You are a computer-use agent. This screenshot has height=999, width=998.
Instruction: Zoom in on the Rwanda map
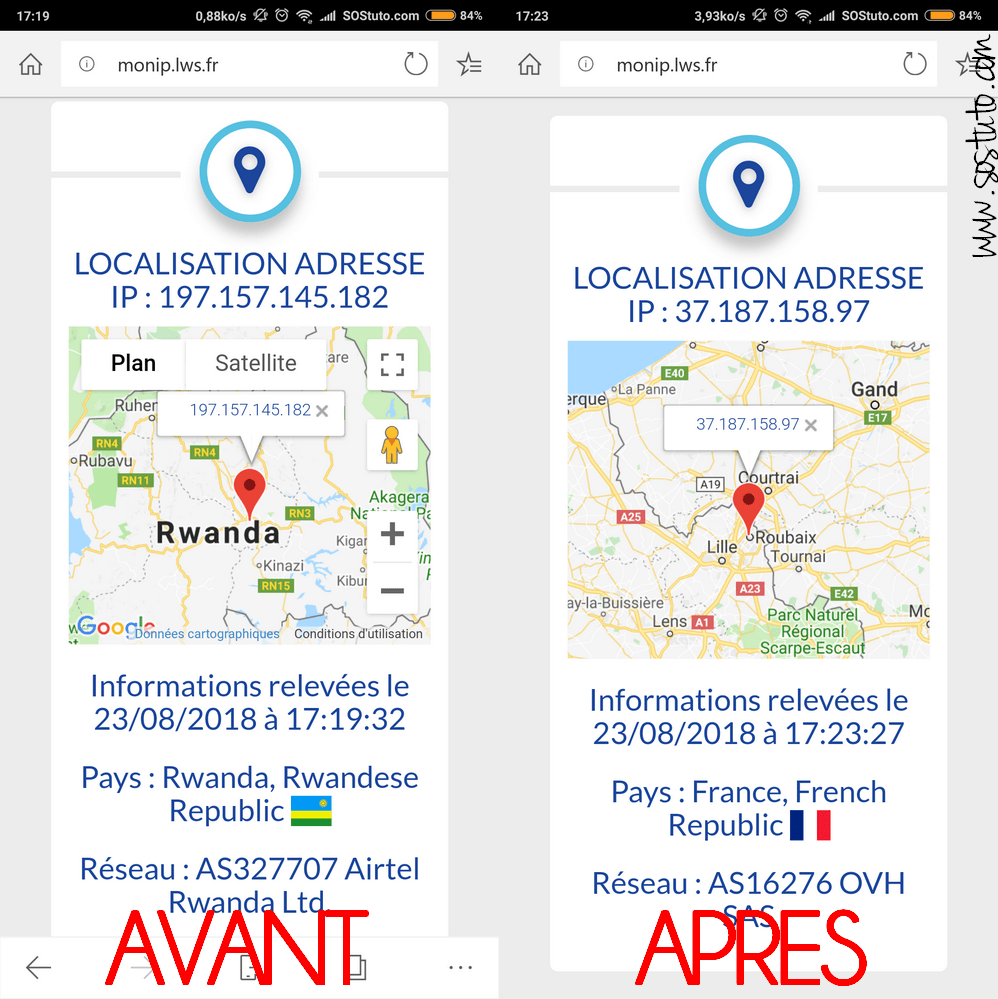[x=392, y=533]
